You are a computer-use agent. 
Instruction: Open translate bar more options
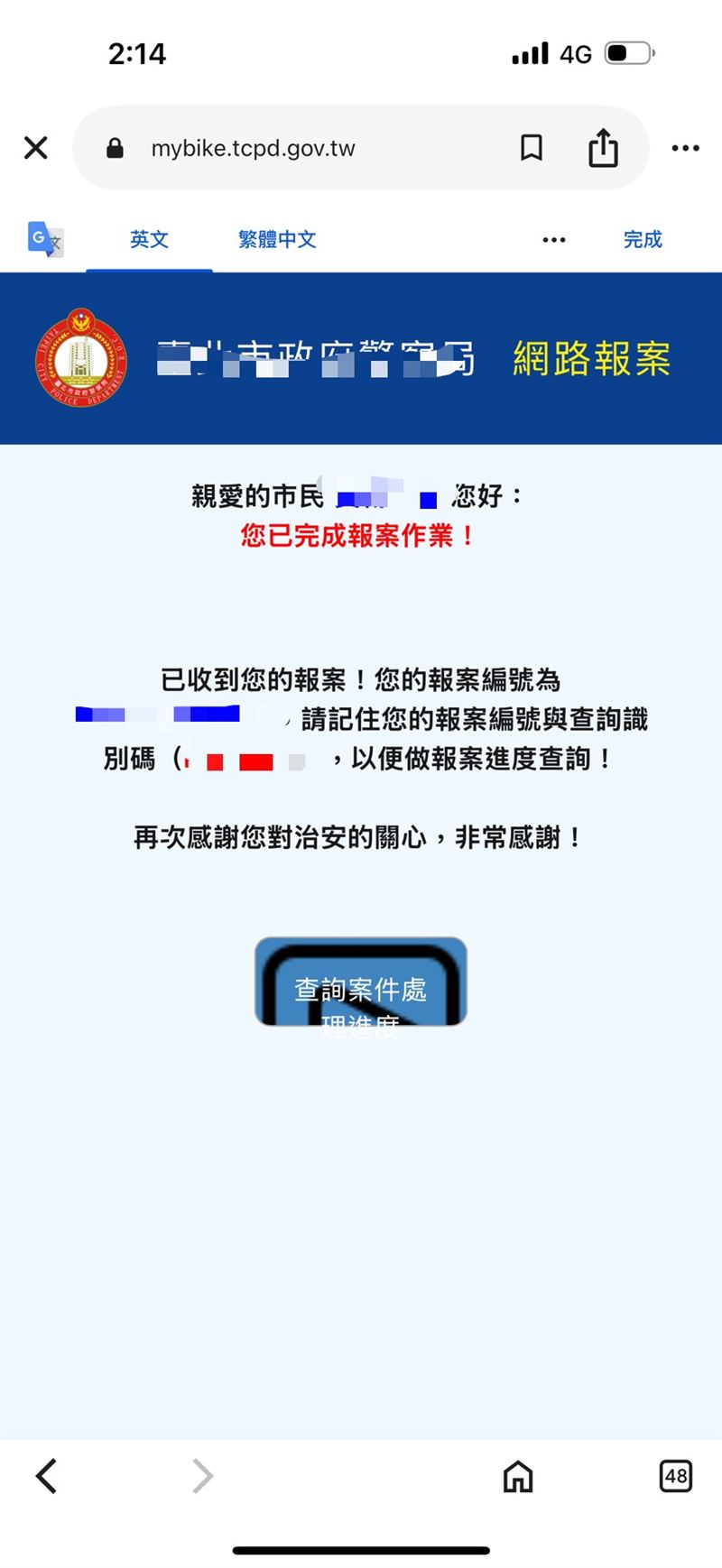[x=554, y=240]
